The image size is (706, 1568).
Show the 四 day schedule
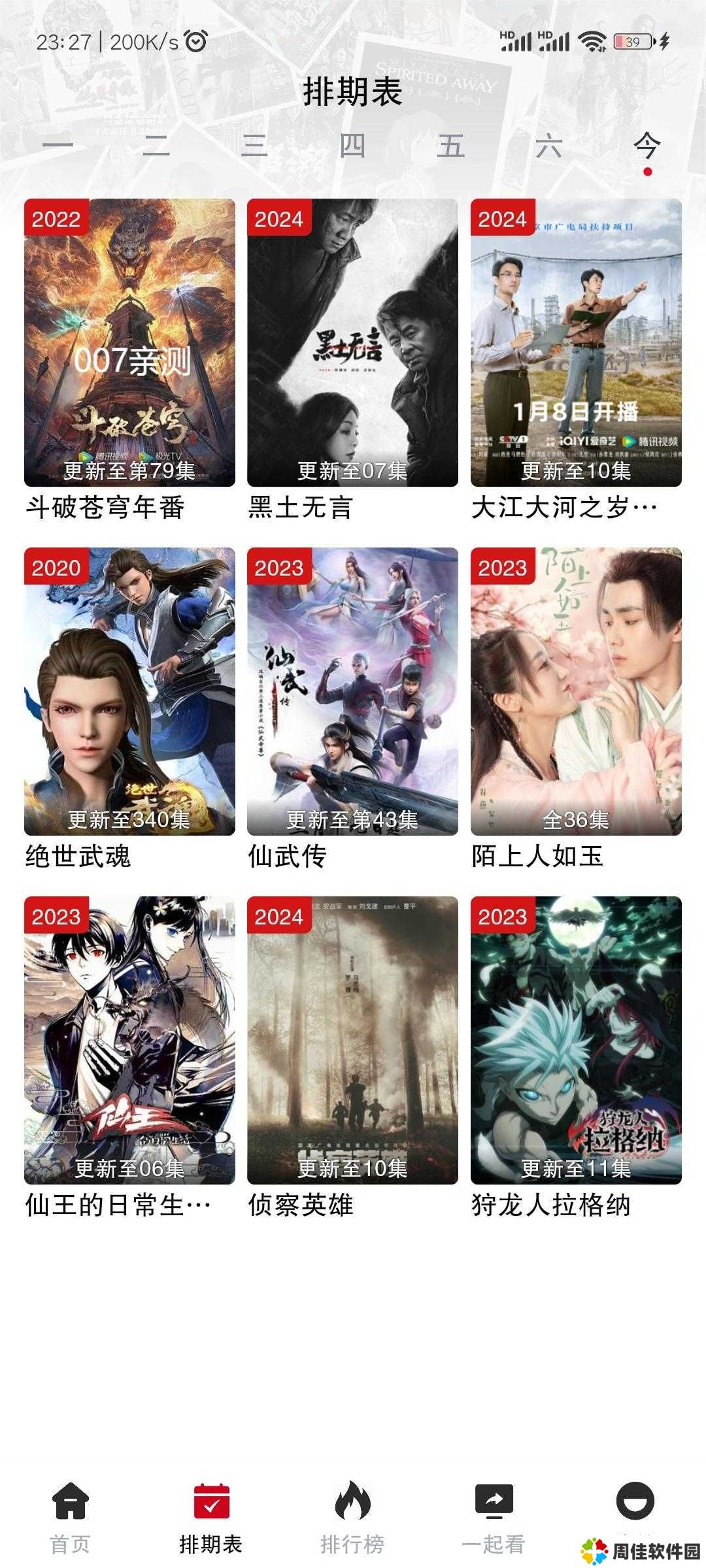(352, 146)
